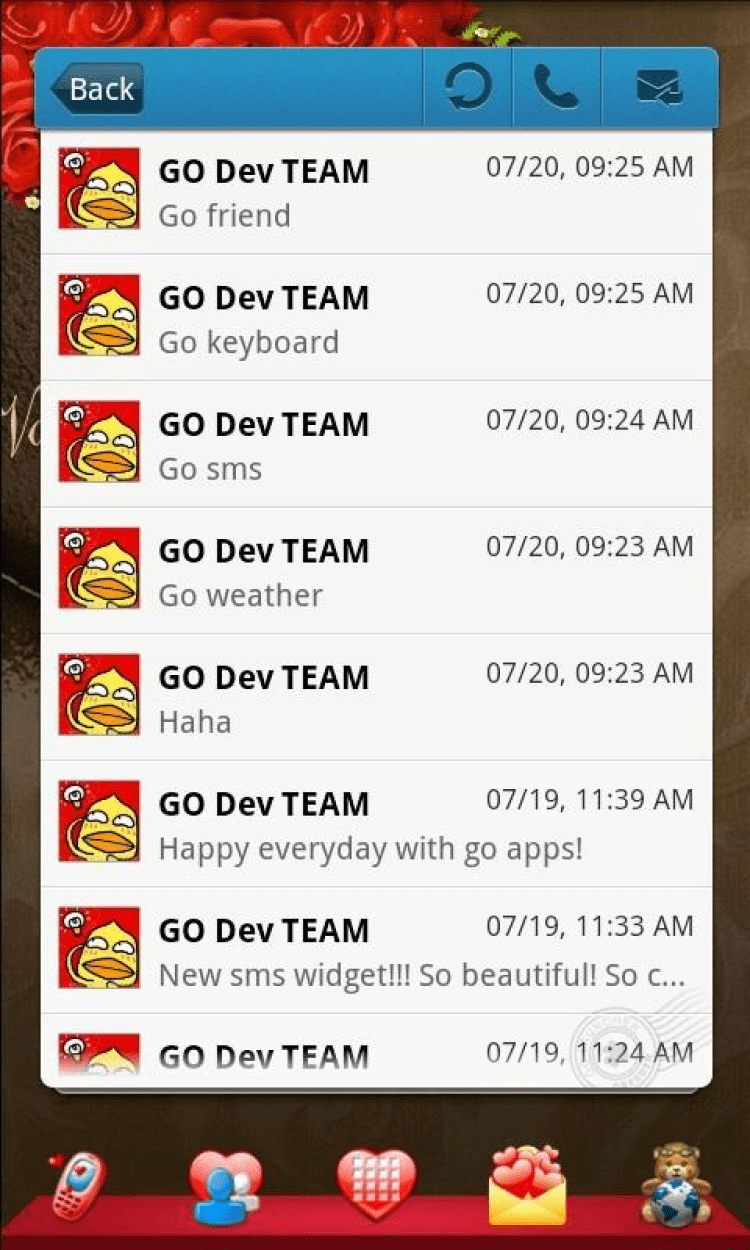Image resolution: width=750 pixels, height=1250 pixels.
Task: Open the "Happy everyday with go apps!" message
Action: point(376,824)
